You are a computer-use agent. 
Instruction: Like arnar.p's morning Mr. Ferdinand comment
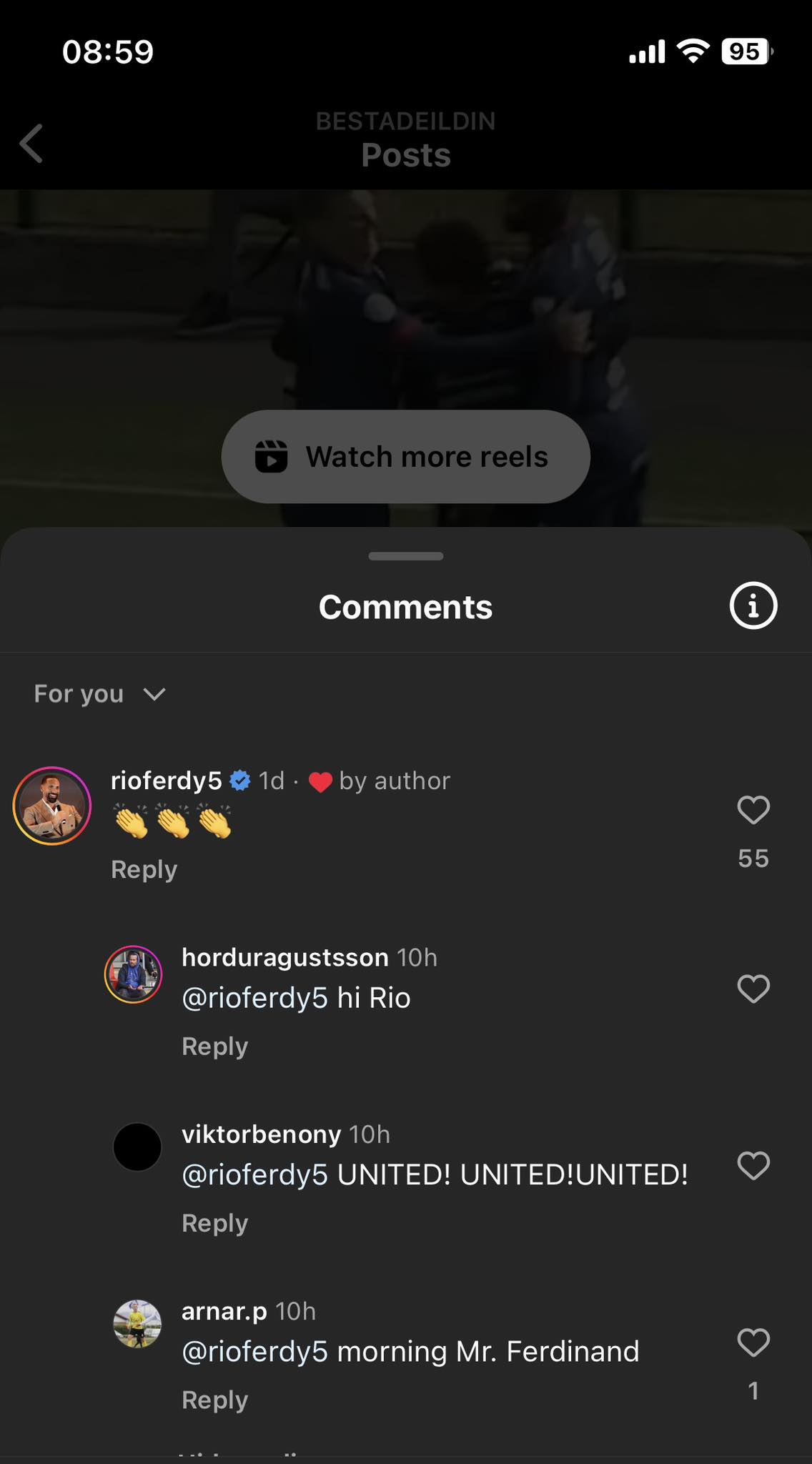753,1342
